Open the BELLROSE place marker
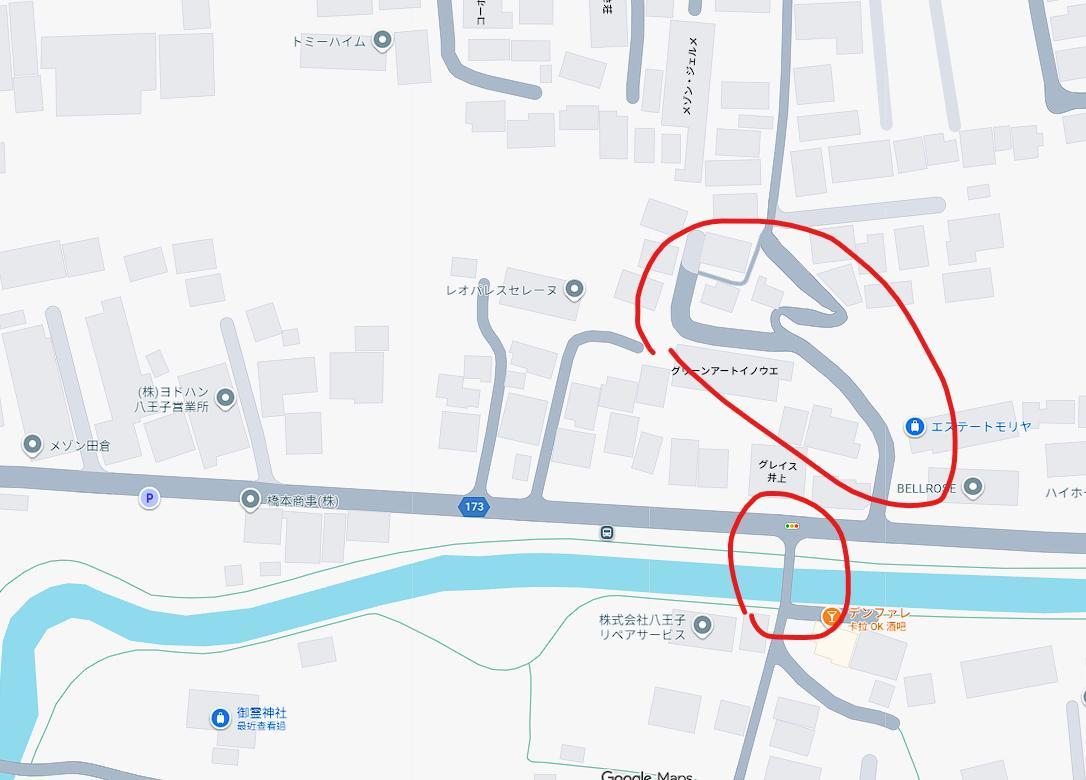 [972, 488]
